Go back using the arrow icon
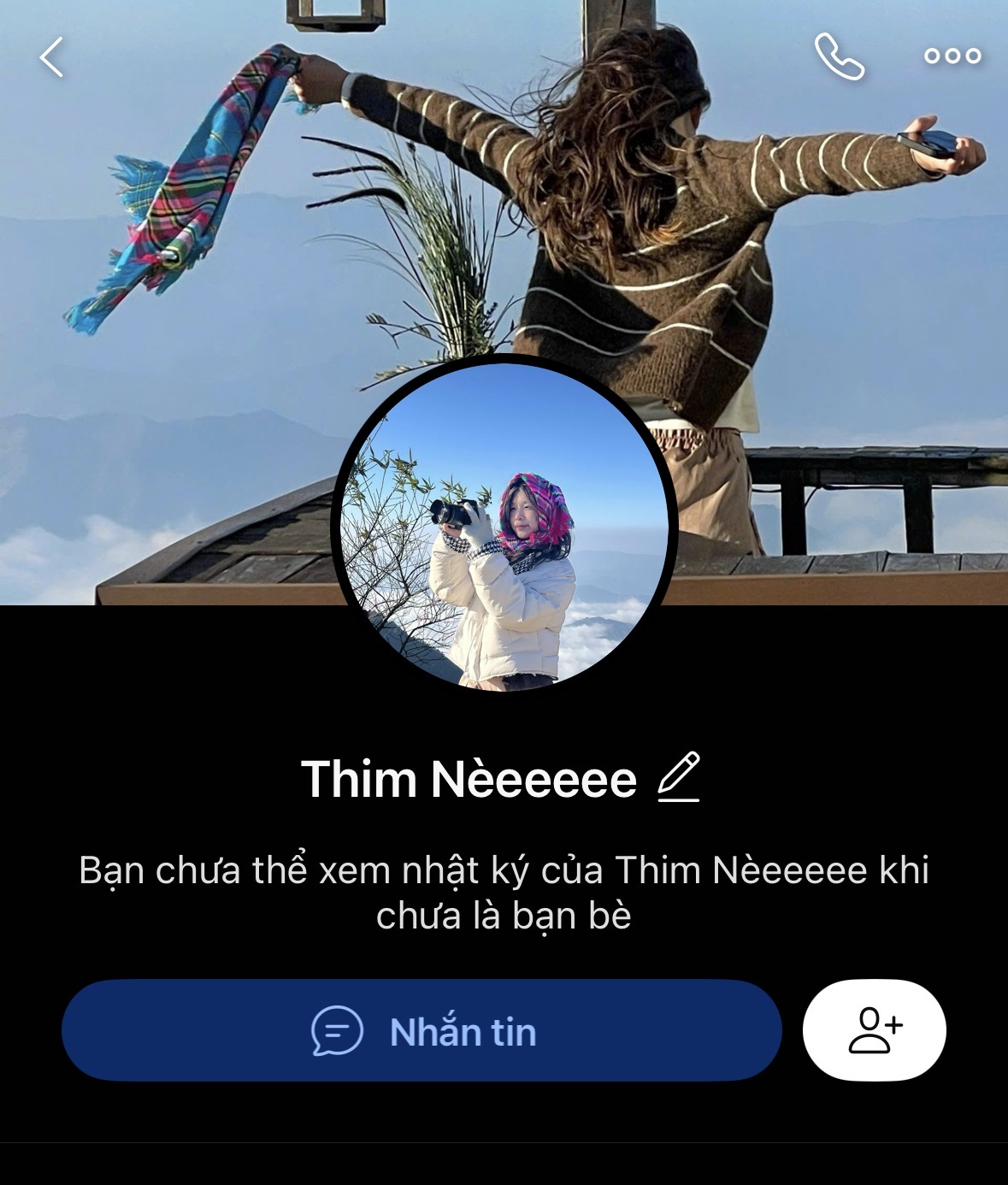Viewport: 1008px width, 1185px height. 52,57
